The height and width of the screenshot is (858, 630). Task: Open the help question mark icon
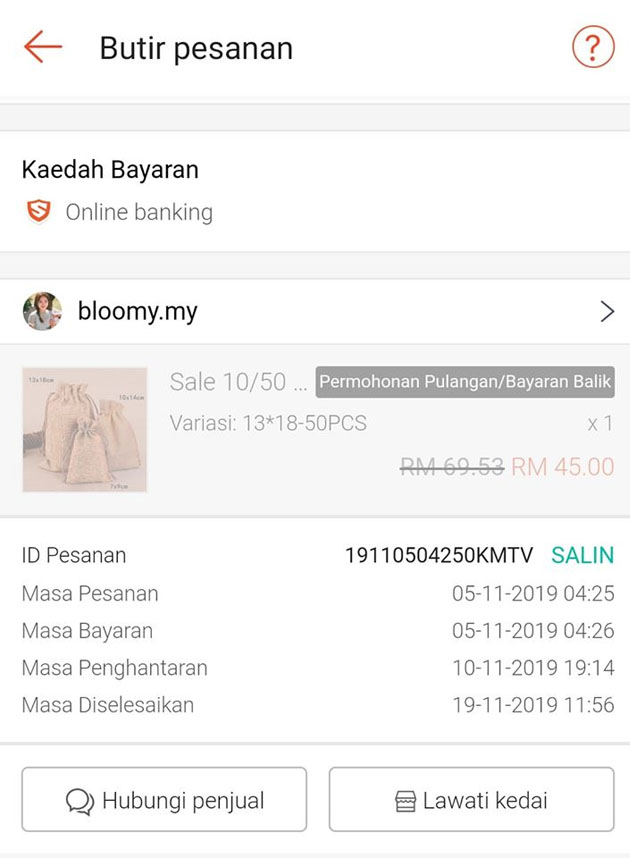pos(592,47)
